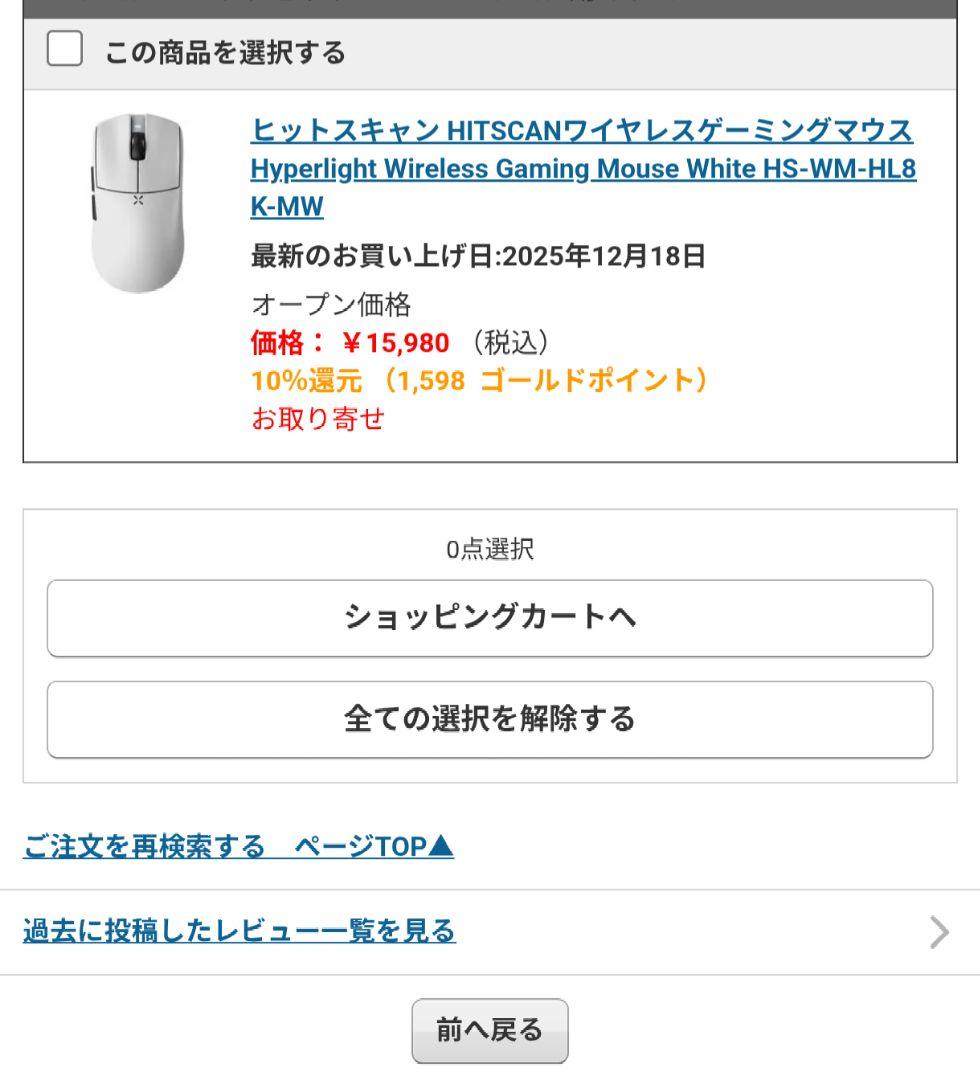
Task: Check the この商品を選択する checkbox
Action: pos(65,50)
